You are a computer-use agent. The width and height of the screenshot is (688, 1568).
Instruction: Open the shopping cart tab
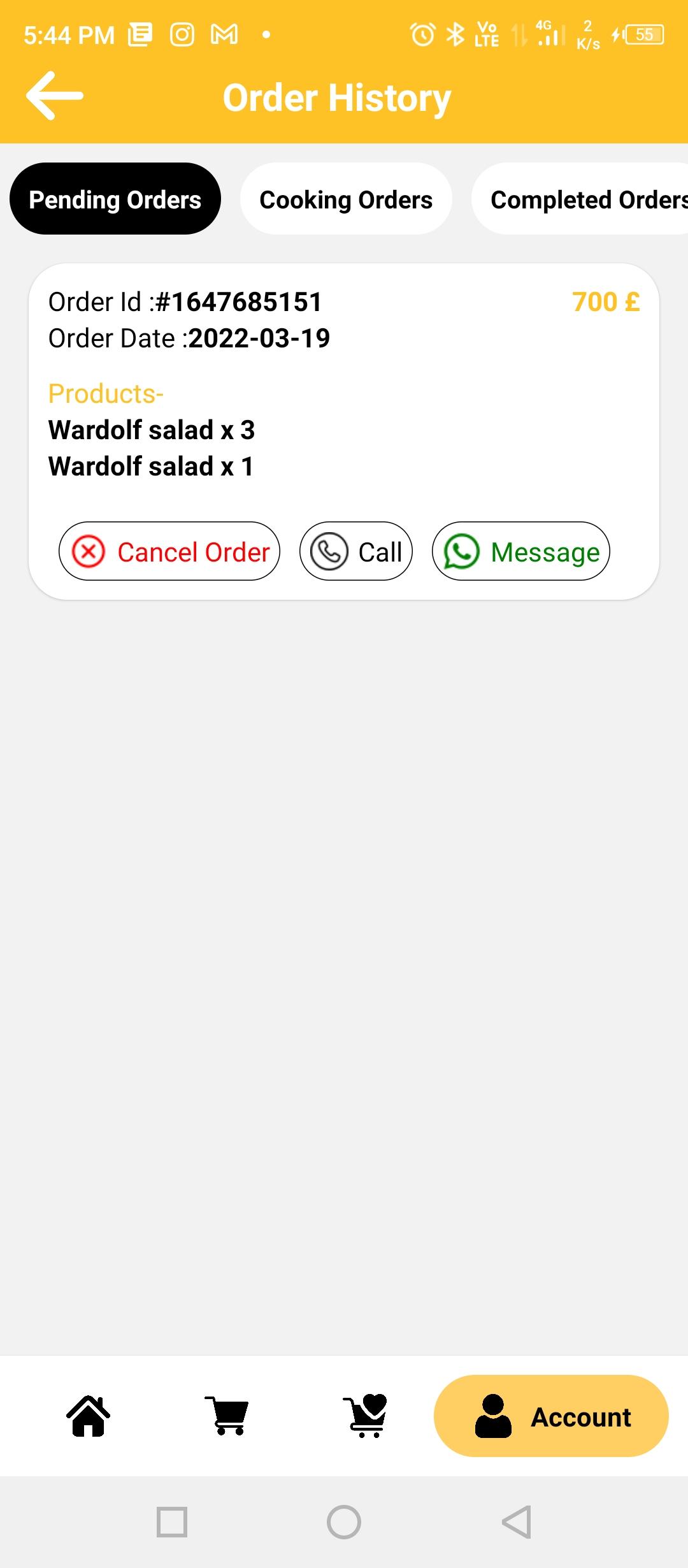[227, 1416]
